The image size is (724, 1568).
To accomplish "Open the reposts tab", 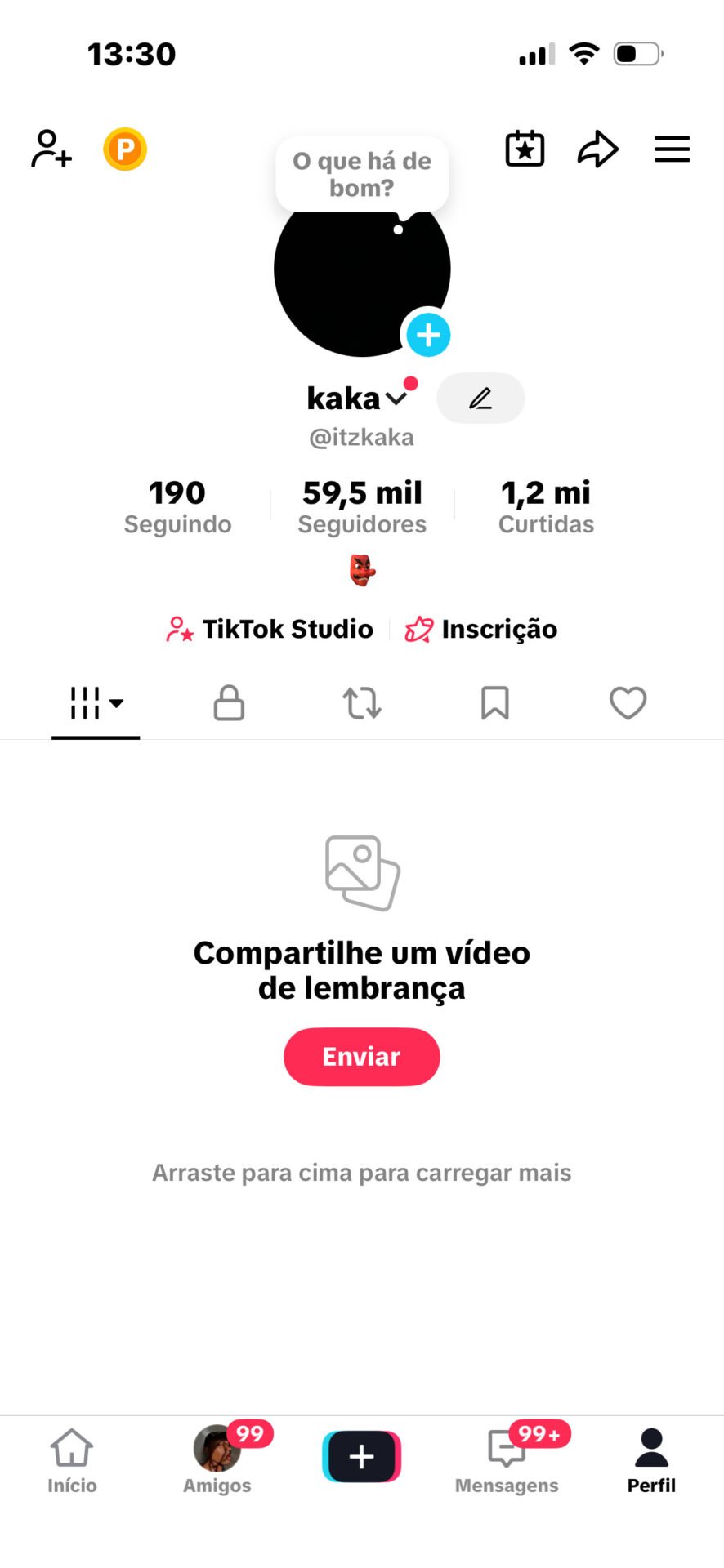I will click(x=362, y=703).
